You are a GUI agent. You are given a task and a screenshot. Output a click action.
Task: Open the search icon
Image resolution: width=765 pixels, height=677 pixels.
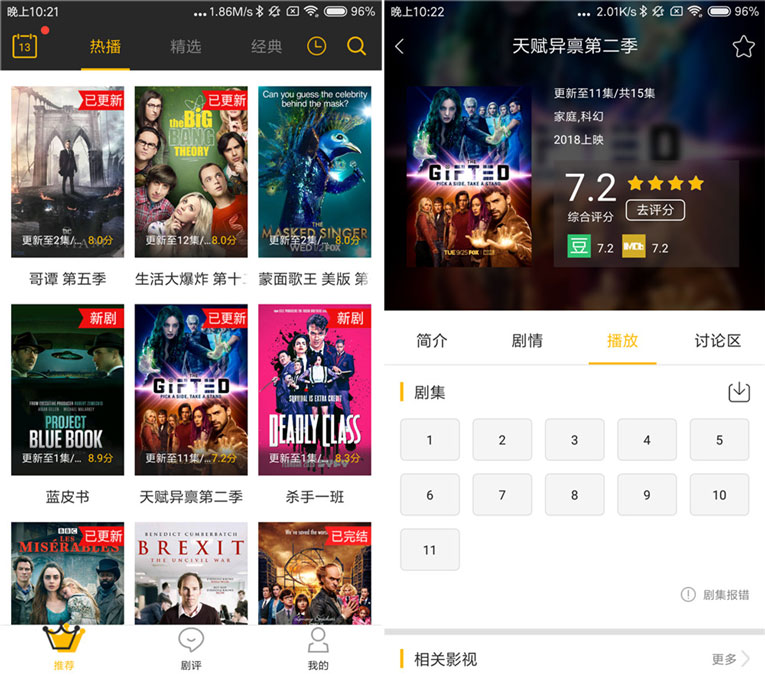click(x=356, y=46)
